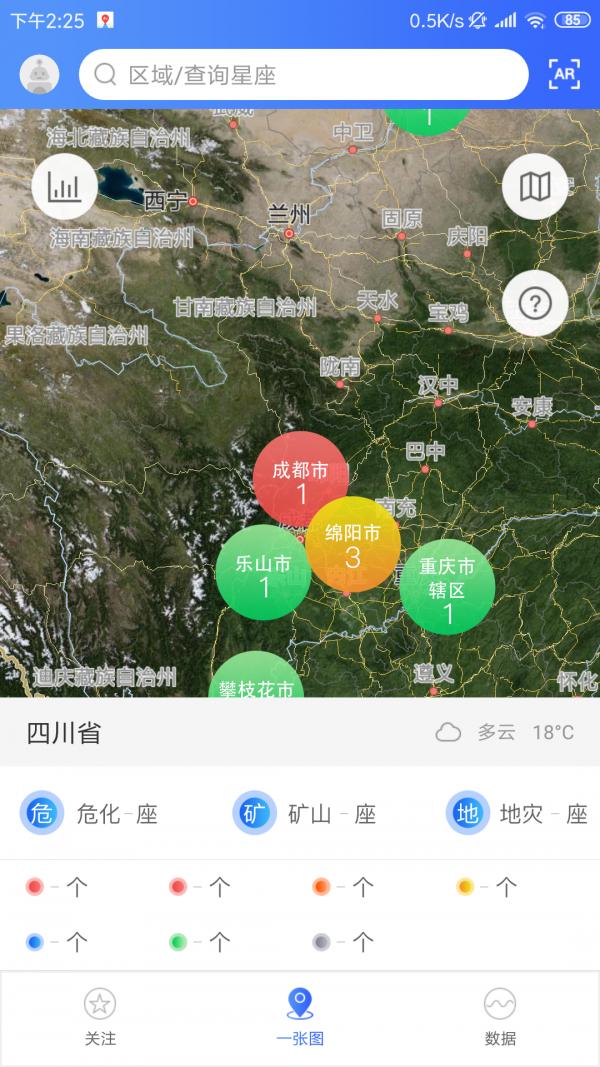Tap the 区域/查询星座 search box
Image resolution: width=600 pixels, height=1067 pixels.
[303, 74]
